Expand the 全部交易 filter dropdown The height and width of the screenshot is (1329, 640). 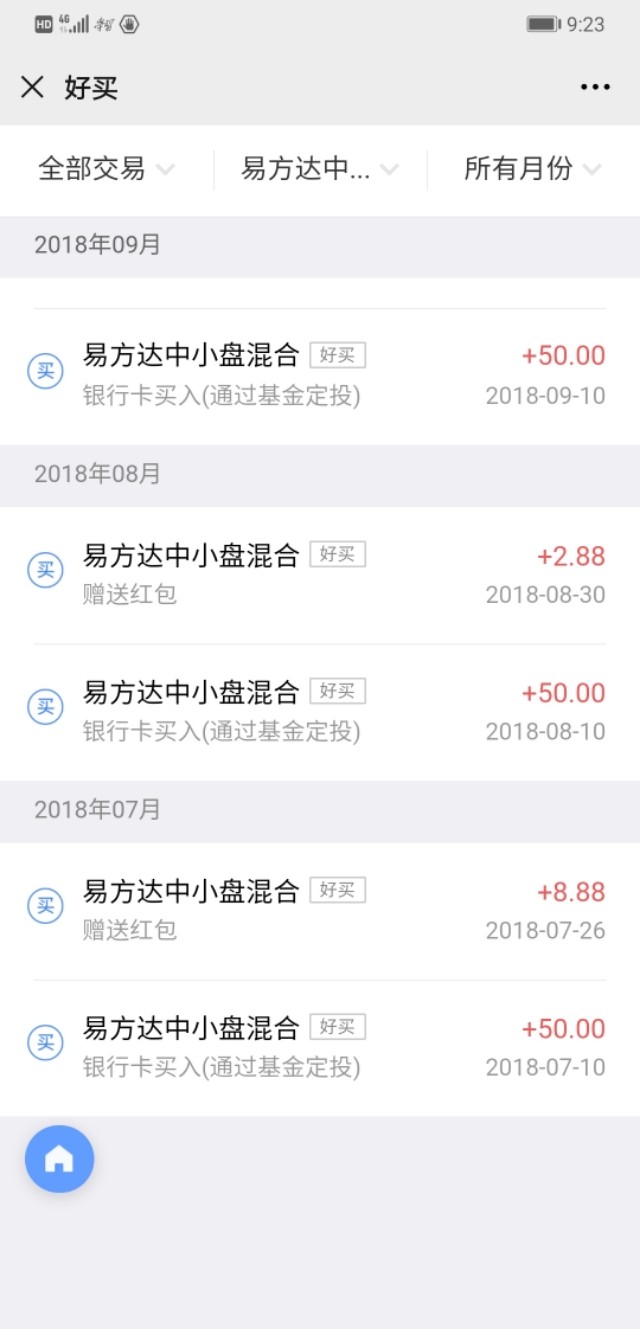(106, 169)
